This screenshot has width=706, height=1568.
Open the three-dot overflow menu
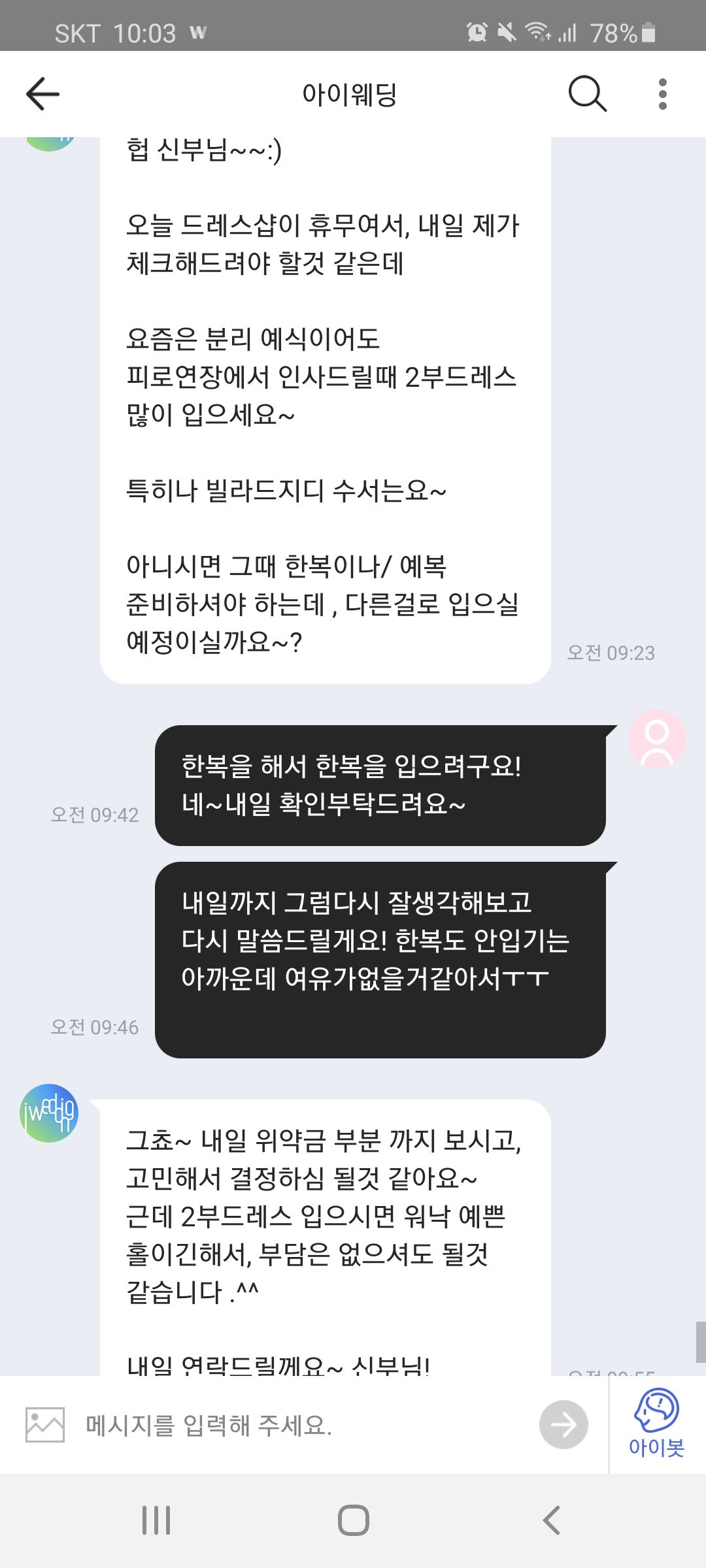663,94
